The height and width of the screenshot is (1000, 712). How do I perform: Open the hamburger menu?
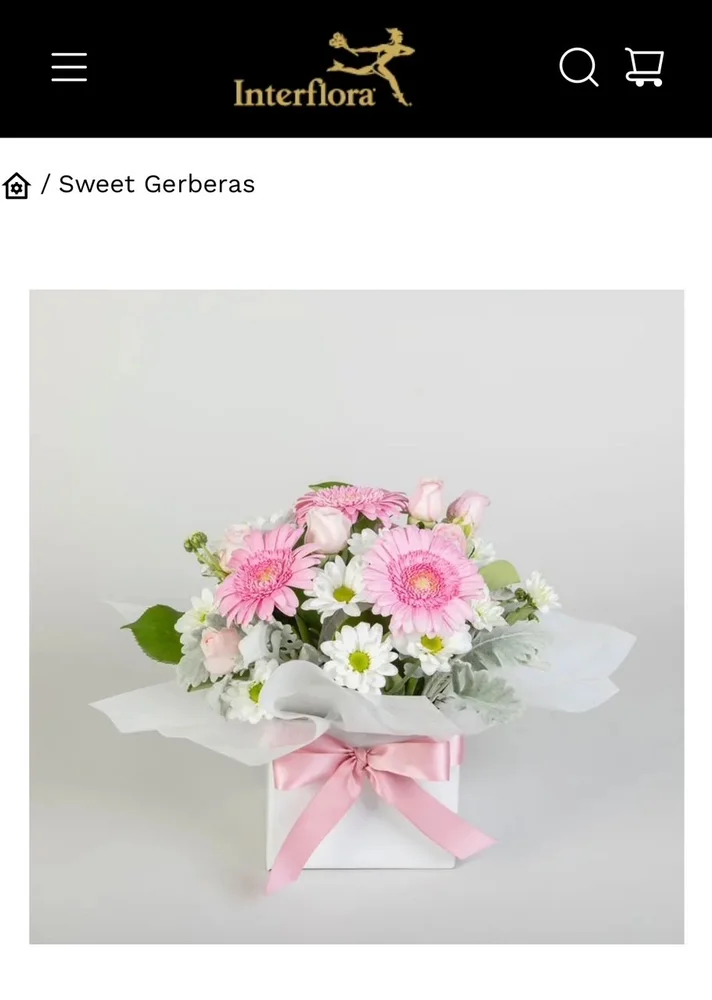(x=69, y=68)
